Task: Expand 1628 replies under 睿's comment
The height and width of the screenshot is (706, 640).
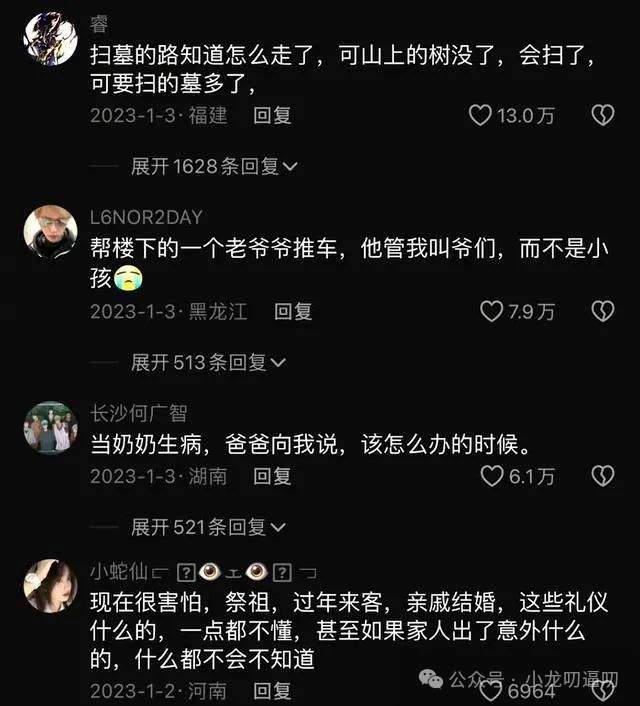Action: coord(208,166)
